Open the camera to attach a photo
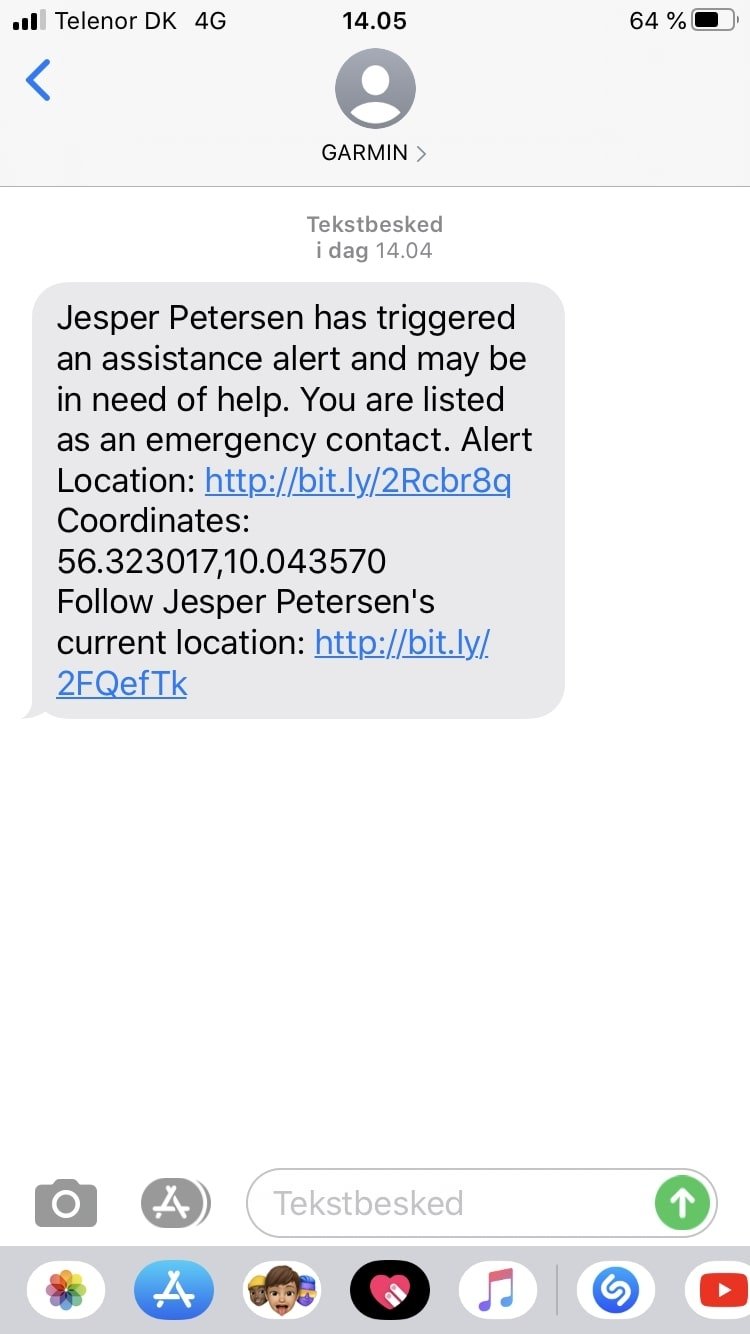The height and width of the screenshot is (1334, 750). pyautogui.click(x=66, y=1202)
